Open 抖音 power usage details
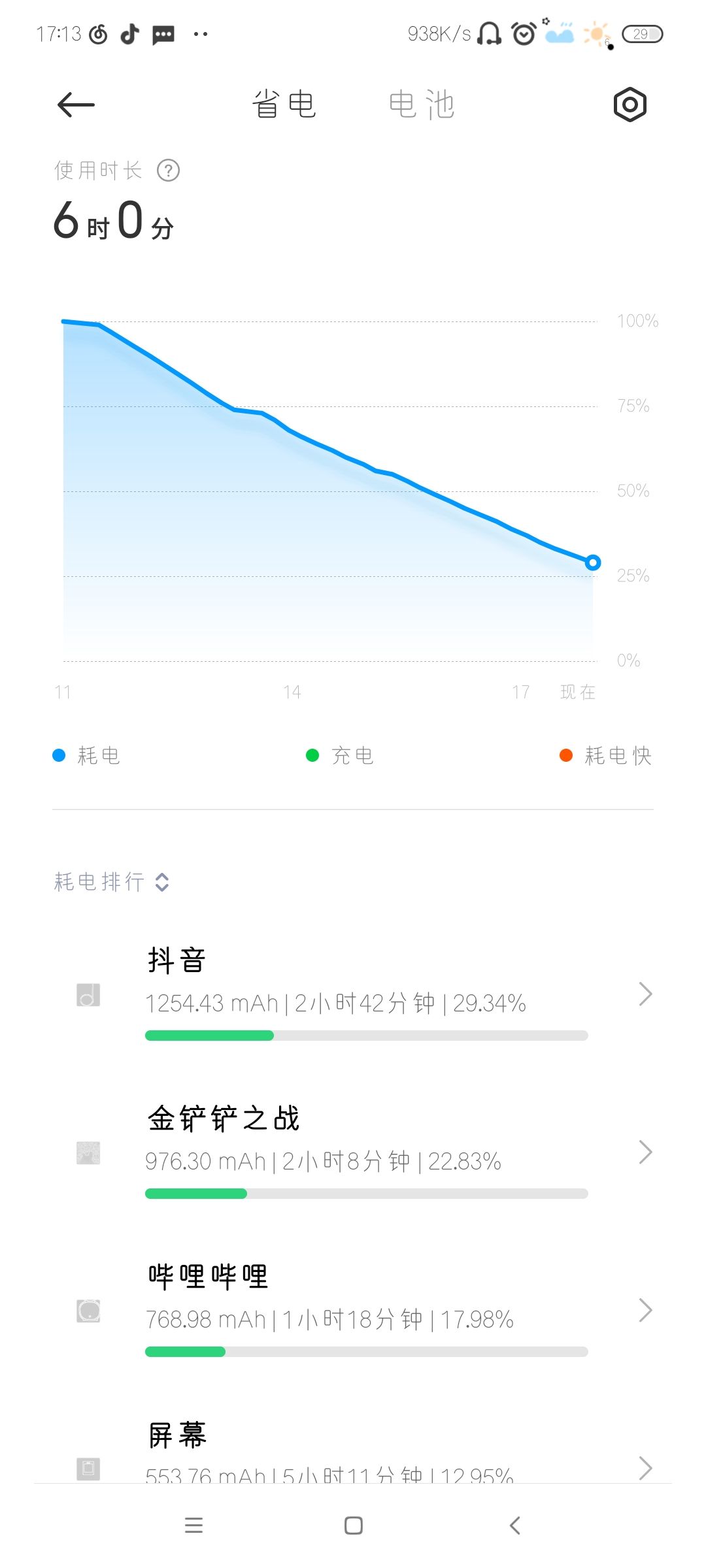The height and width of the screenshot is (1568, 706). click(x=353, y=994)
